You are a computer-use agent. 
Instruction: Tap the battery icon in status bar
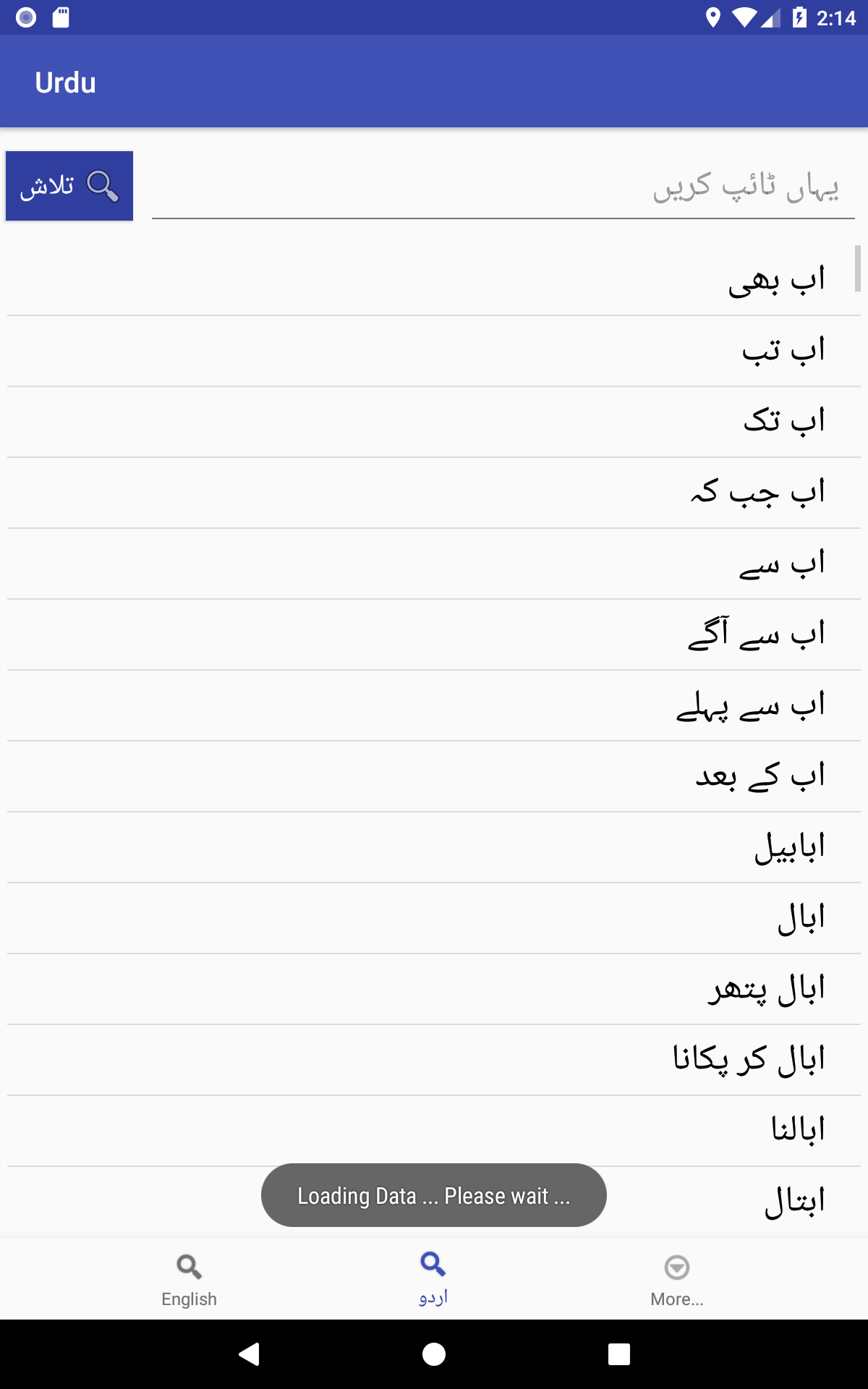point(800,18)
